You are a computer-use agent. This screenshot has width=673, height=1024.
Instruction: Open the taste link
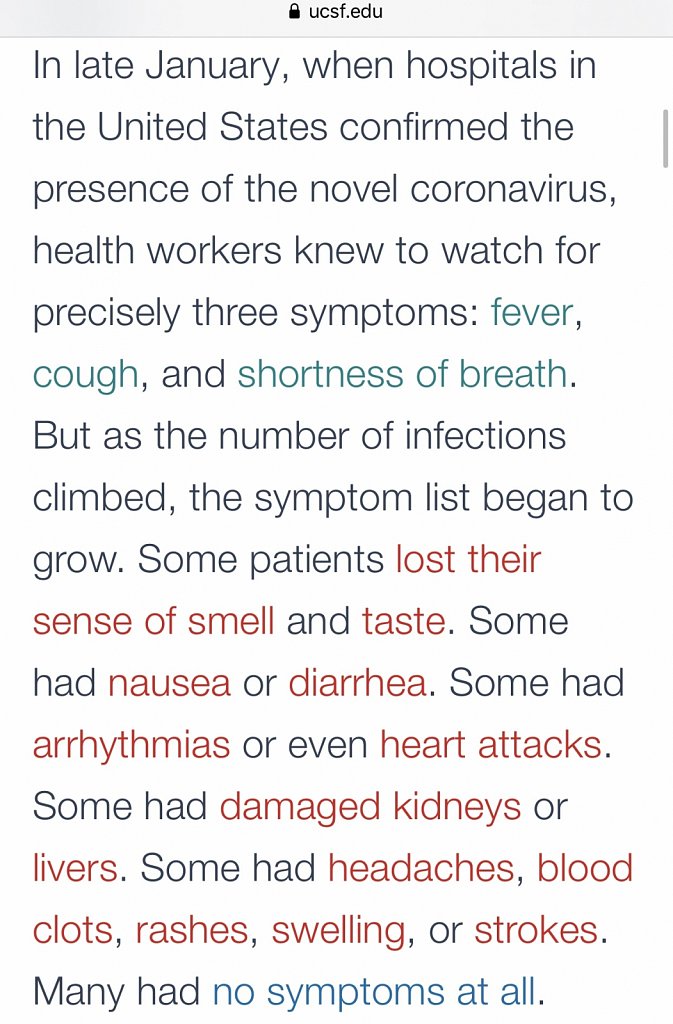[403, 621]
